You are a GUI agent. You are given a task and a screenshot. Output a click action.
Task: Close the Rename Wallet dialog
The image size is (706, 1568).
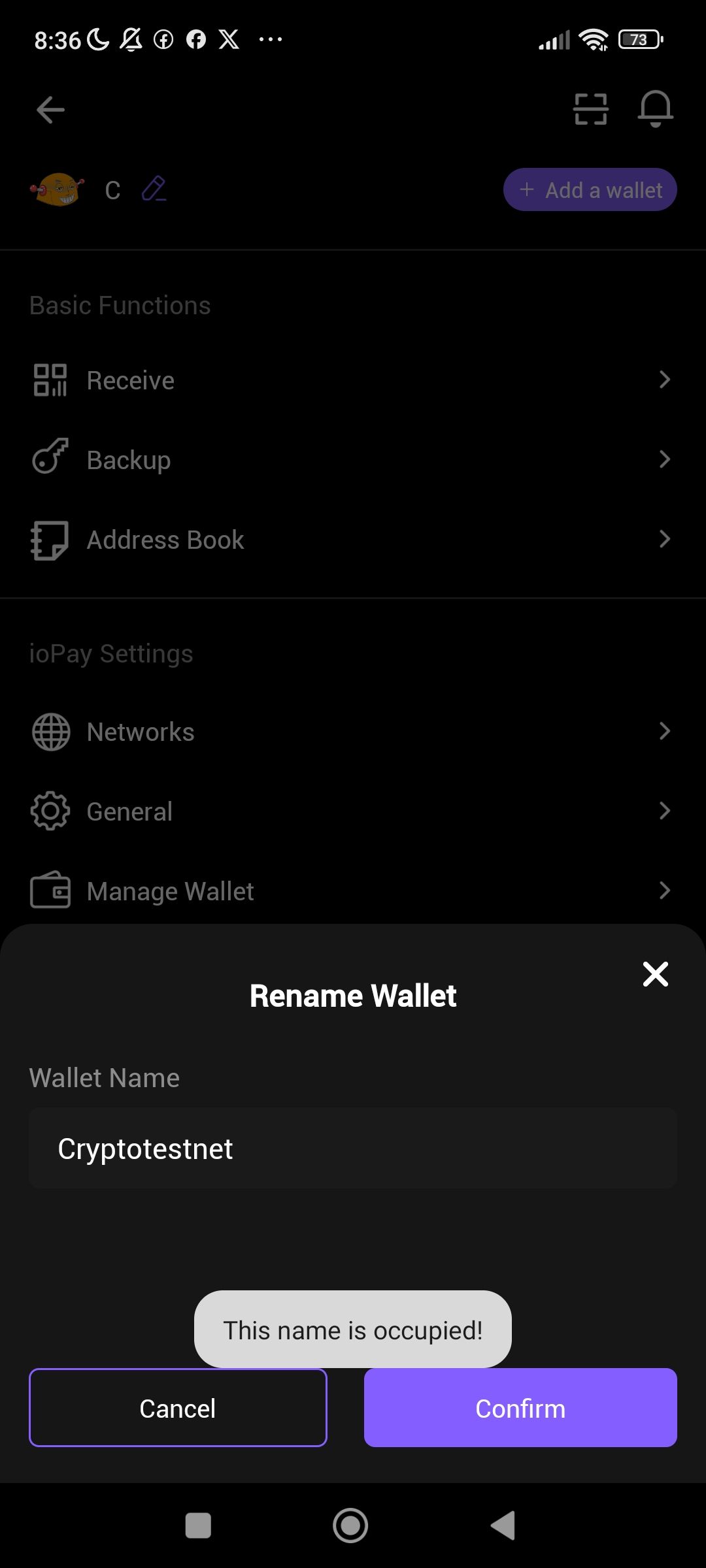coord(655,974)
